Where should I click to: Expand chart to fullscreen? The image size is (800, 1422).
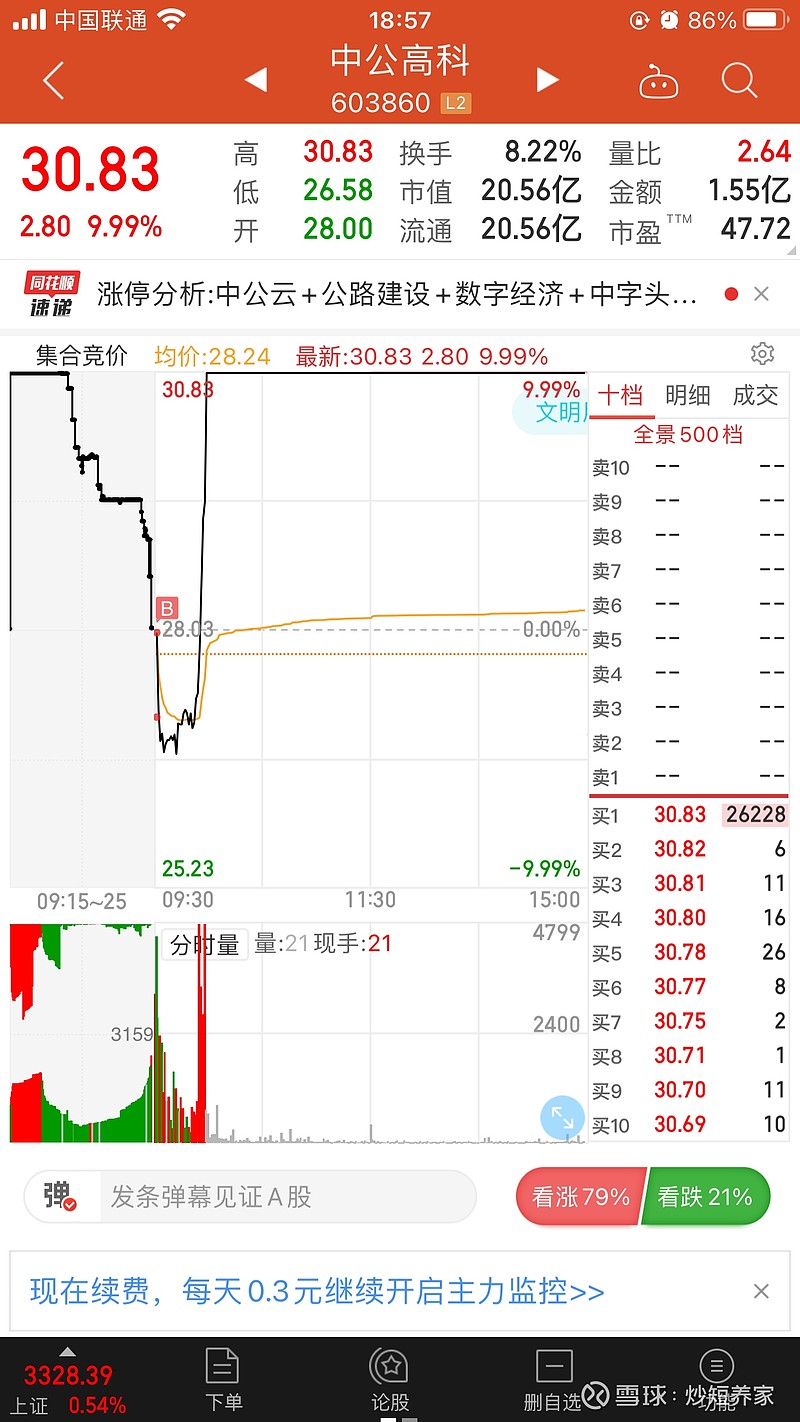pyautogui.click(x=562, y=1119)
